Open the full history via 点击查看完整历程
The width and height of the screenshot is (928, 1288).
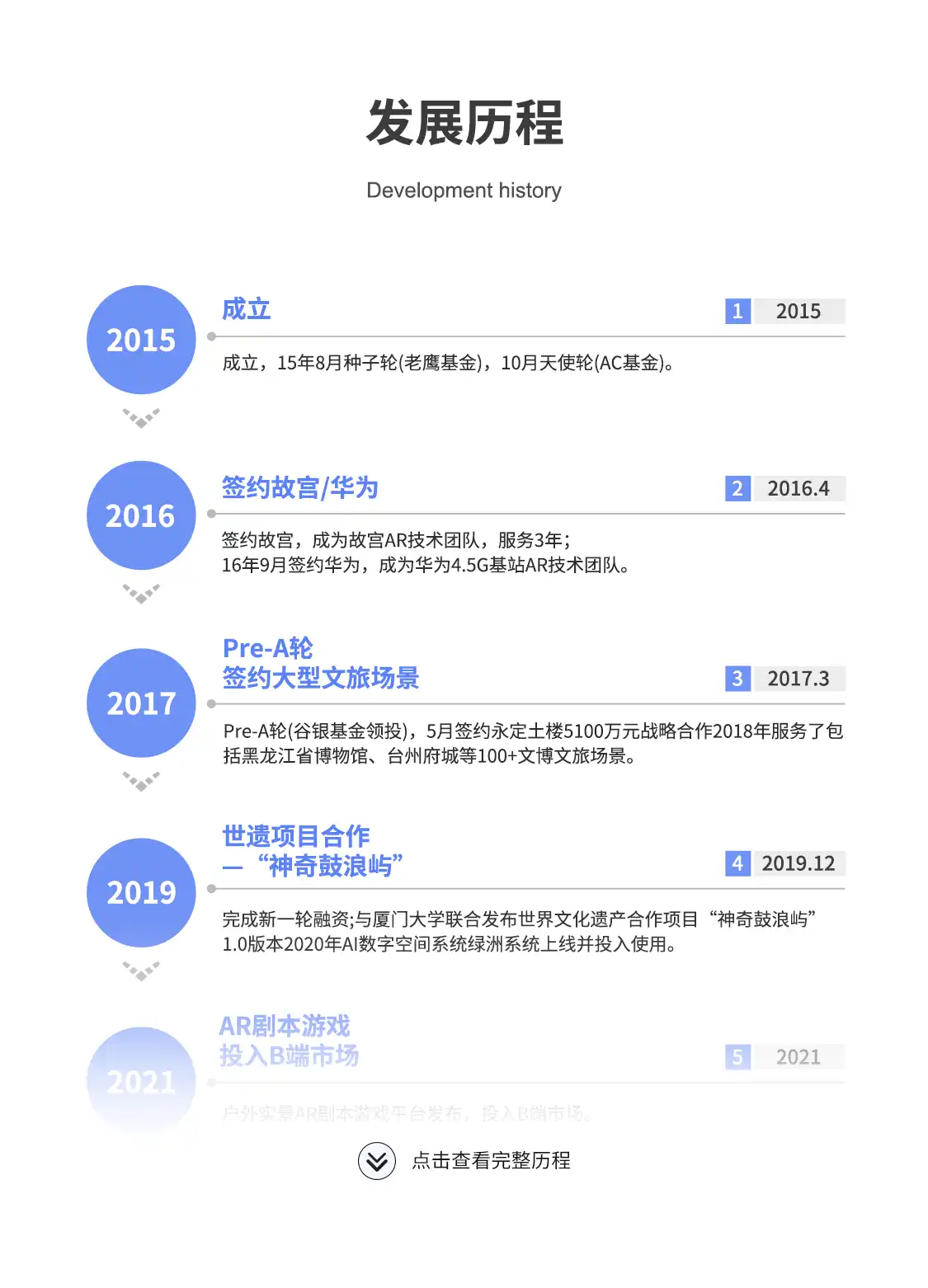492,1163
